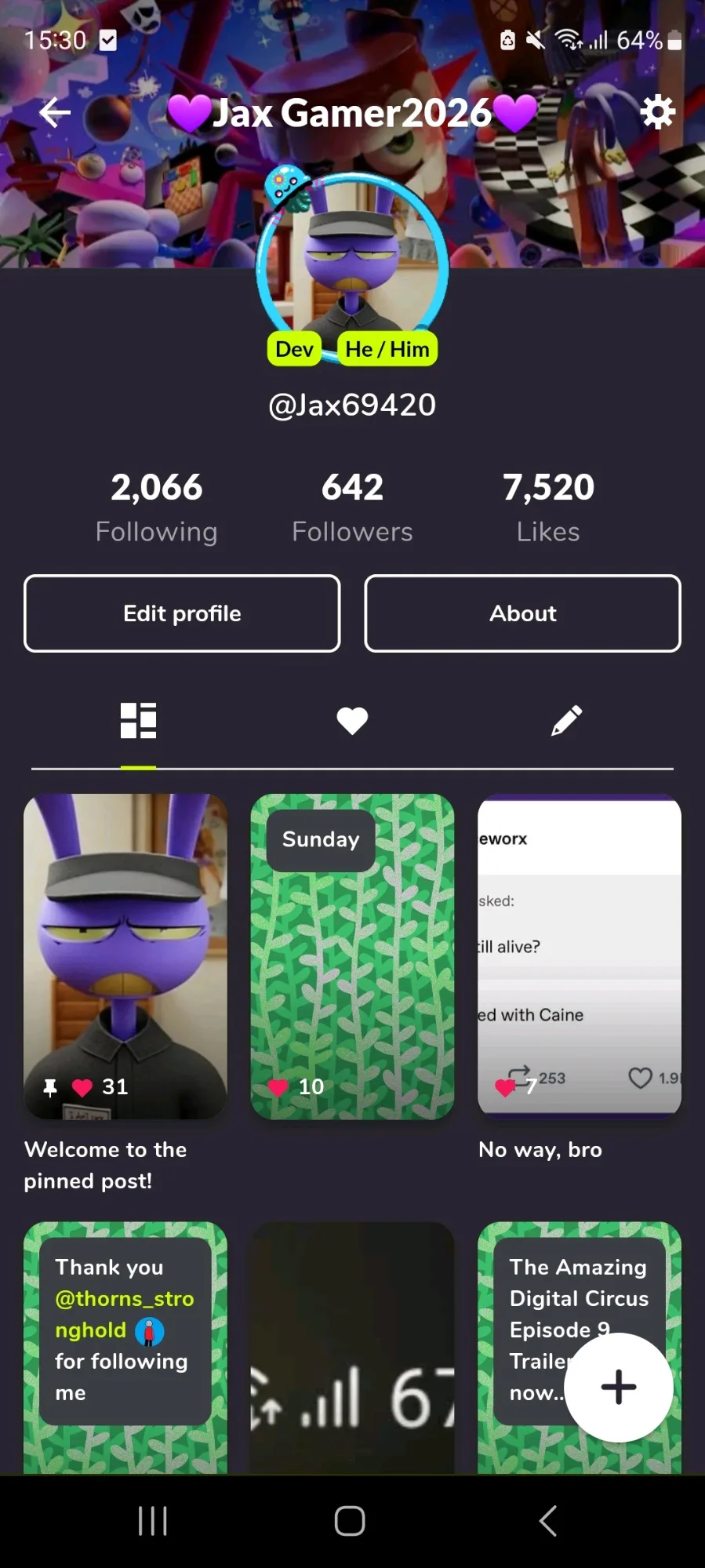
Task: Open the dark signal-bars screenshot post
Action: pos(352,1345)
